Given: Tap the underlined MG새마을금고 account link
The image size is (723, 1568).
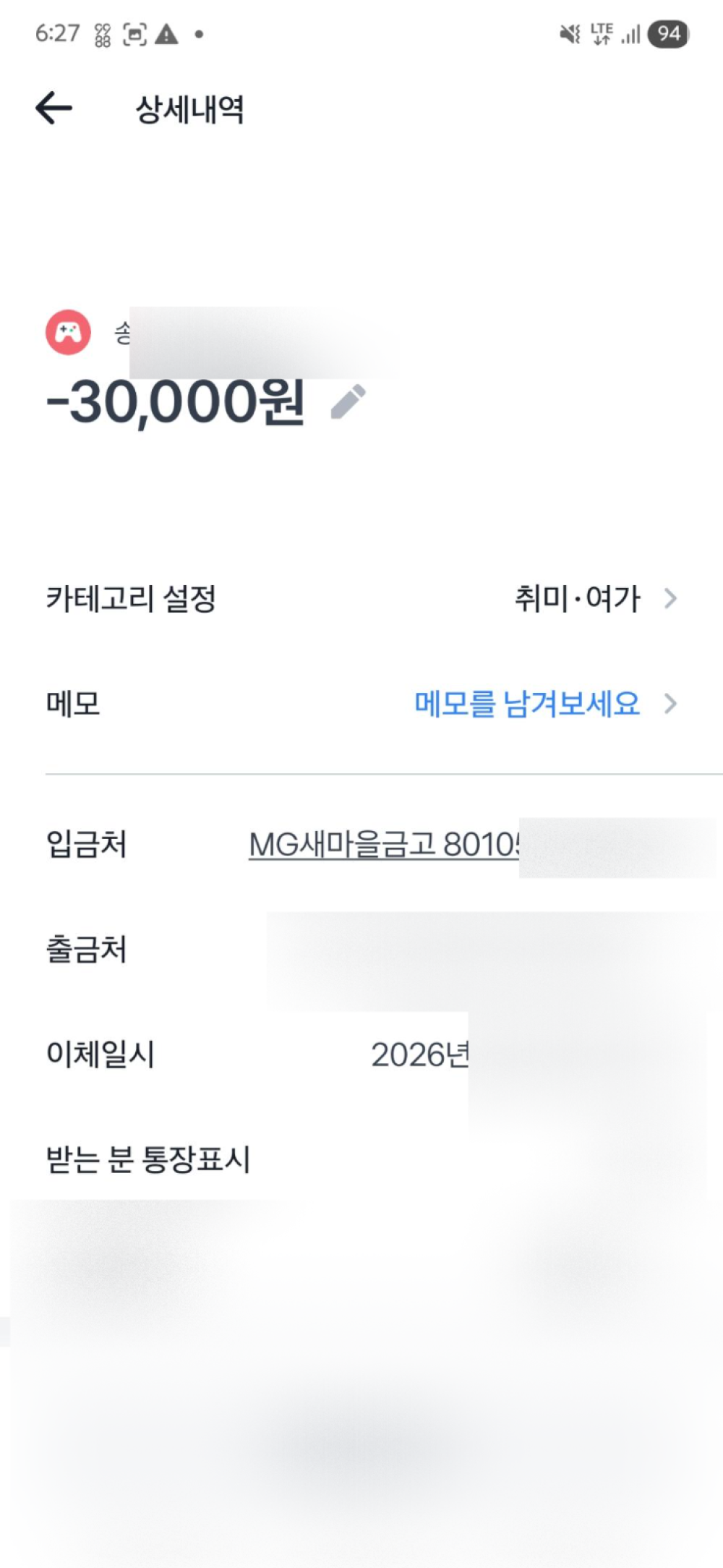Looking at the screenshot, I should tap(385, 844).
